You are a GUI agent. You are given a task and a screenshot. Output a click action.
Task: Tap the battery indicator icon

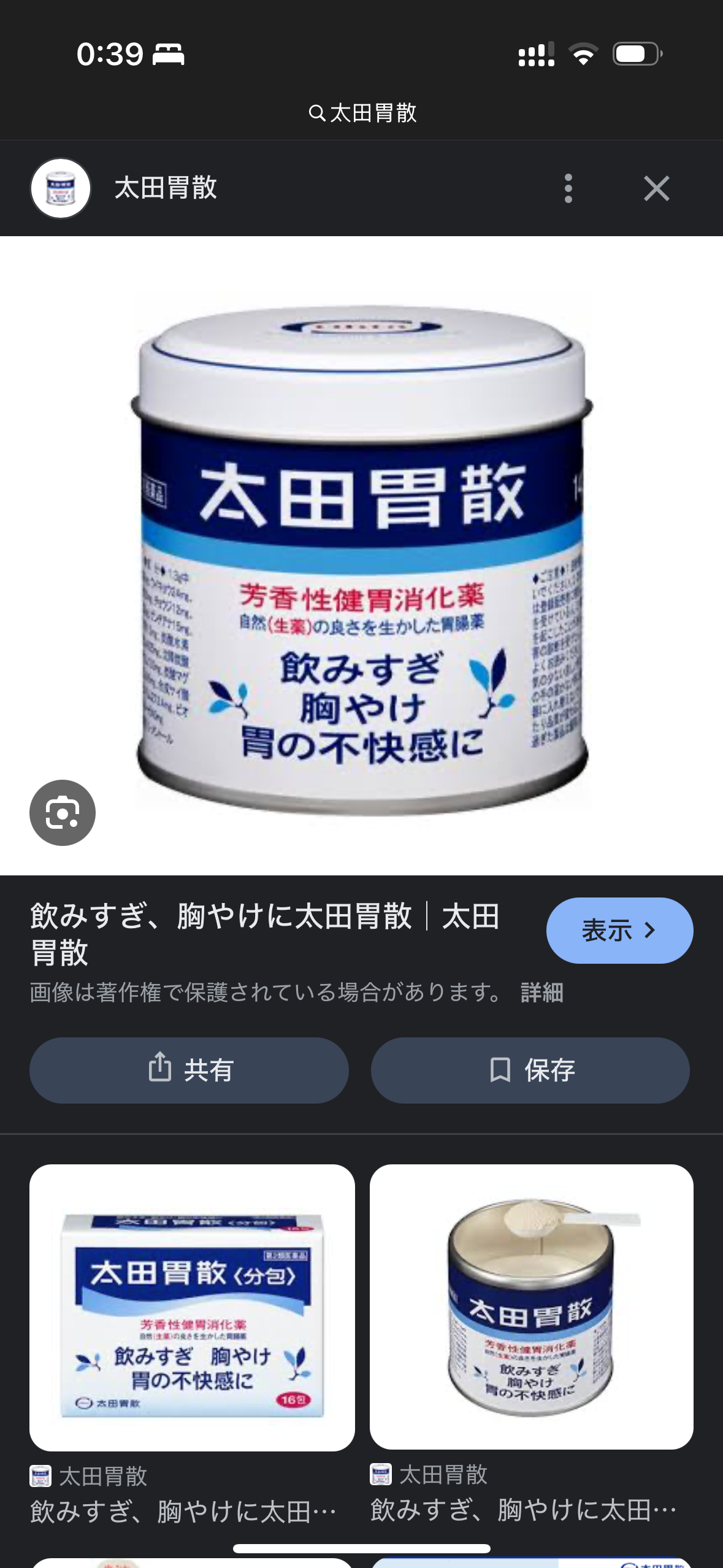click(635, 54)
